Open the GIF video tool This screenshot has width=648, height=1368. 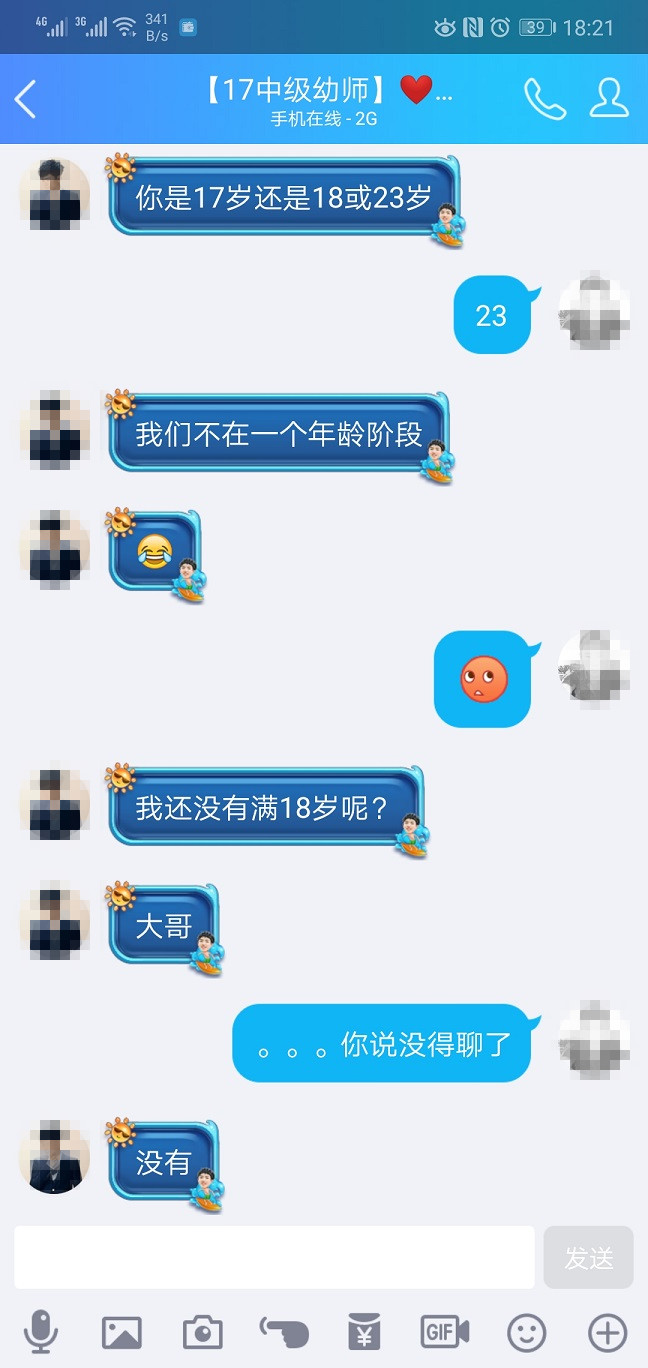445,1332
